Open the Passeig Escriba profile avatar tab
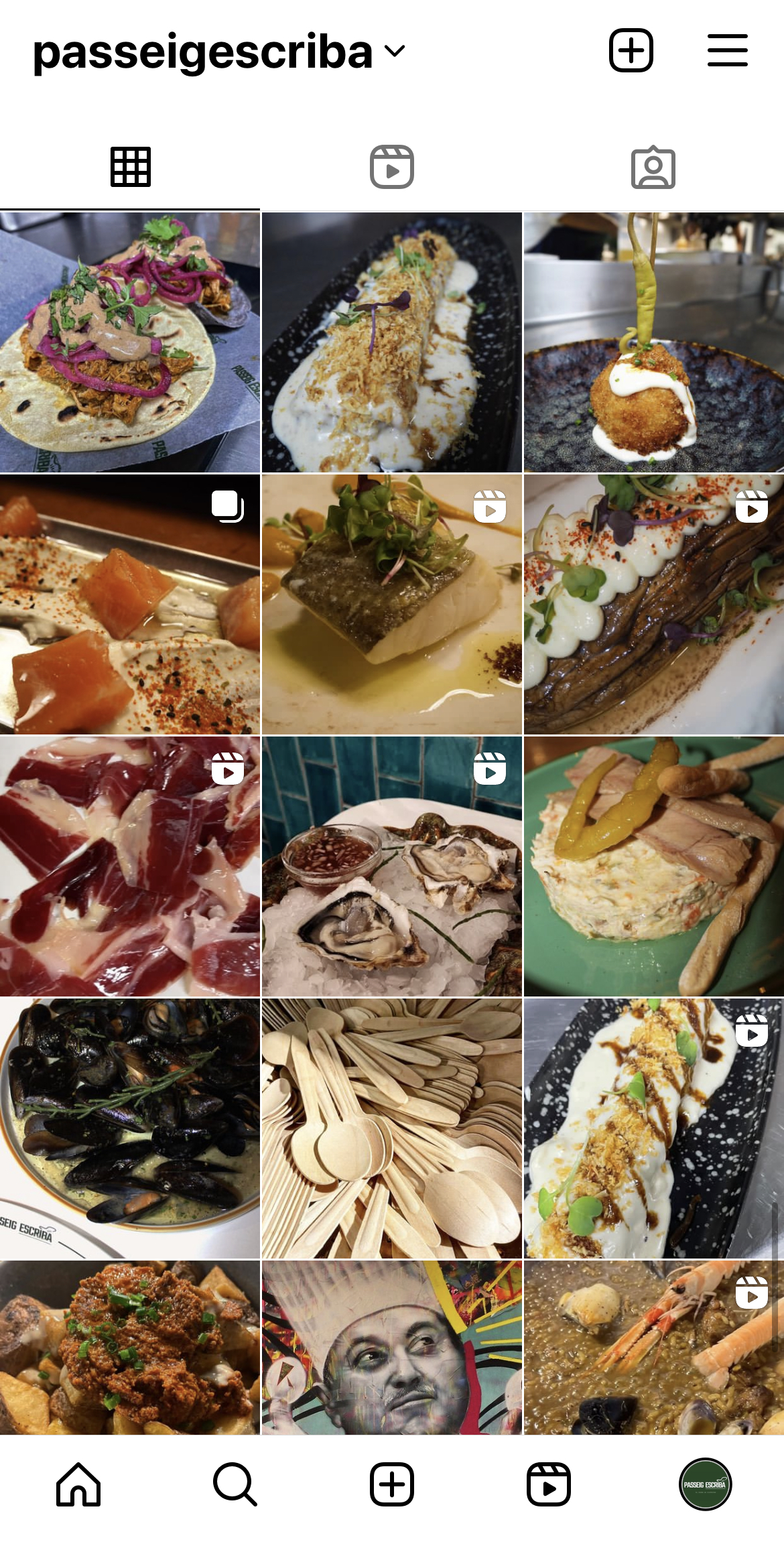Screen dimensions: 784x1544 (x=705, y=1484)
